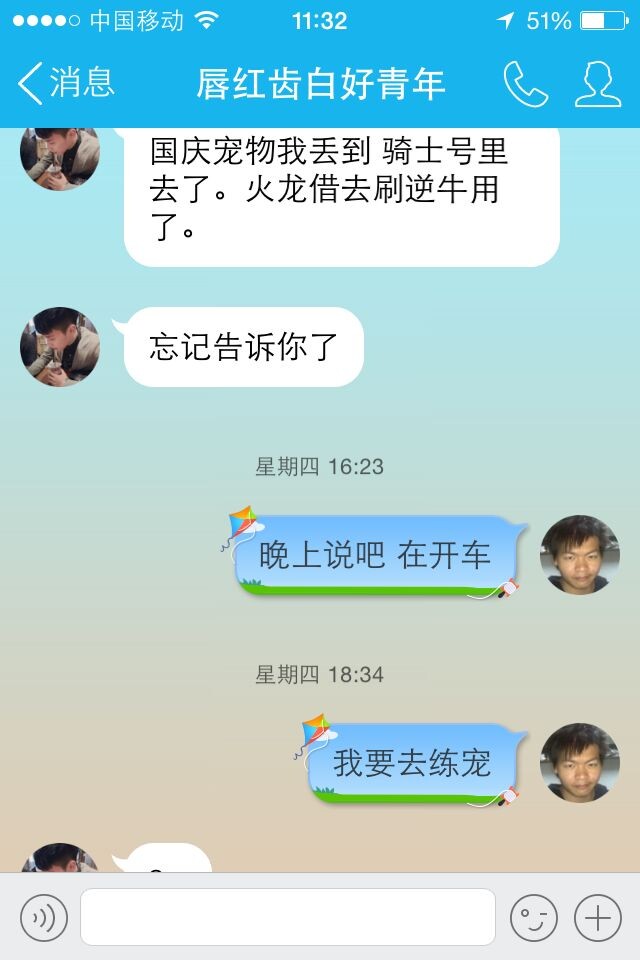The width and height of the screenshot is (640, 960).
Task: Switch to voice message input
Action: (x=44, y=917)
